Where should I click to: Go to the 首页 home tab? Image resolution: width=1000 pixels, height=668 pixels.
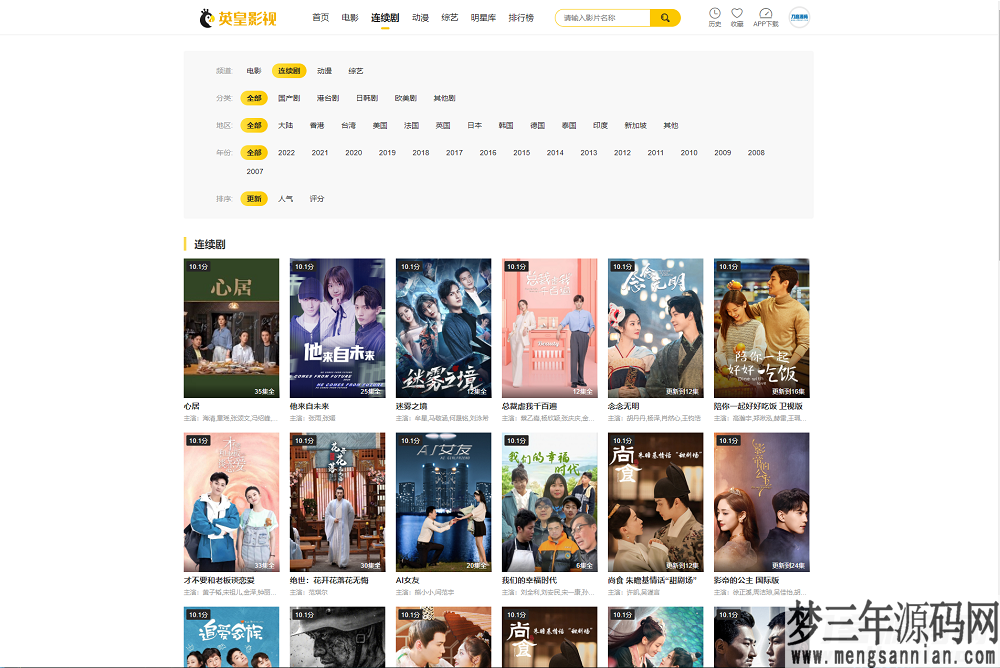pos(320,18)
